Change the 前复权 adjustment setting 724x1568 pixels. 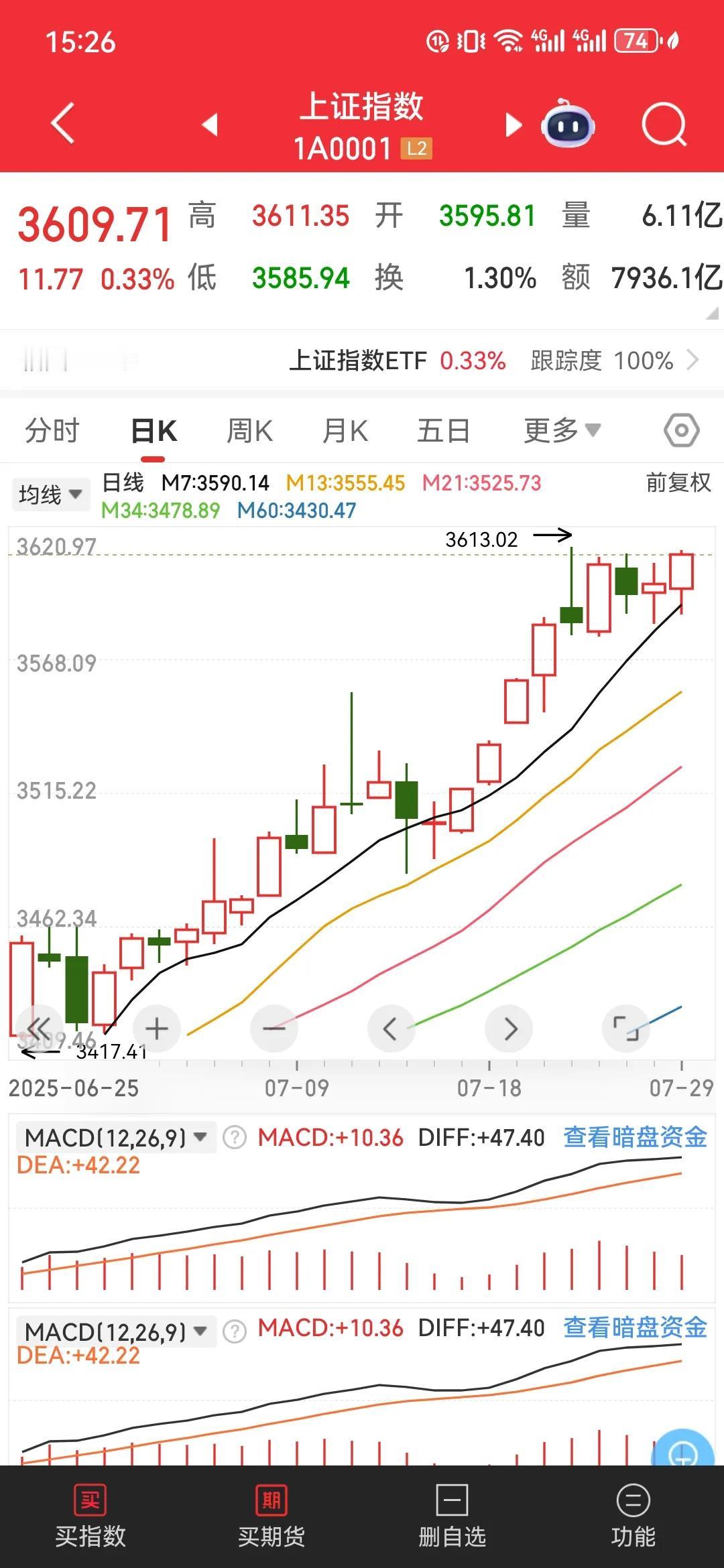(x=678, y=482)
